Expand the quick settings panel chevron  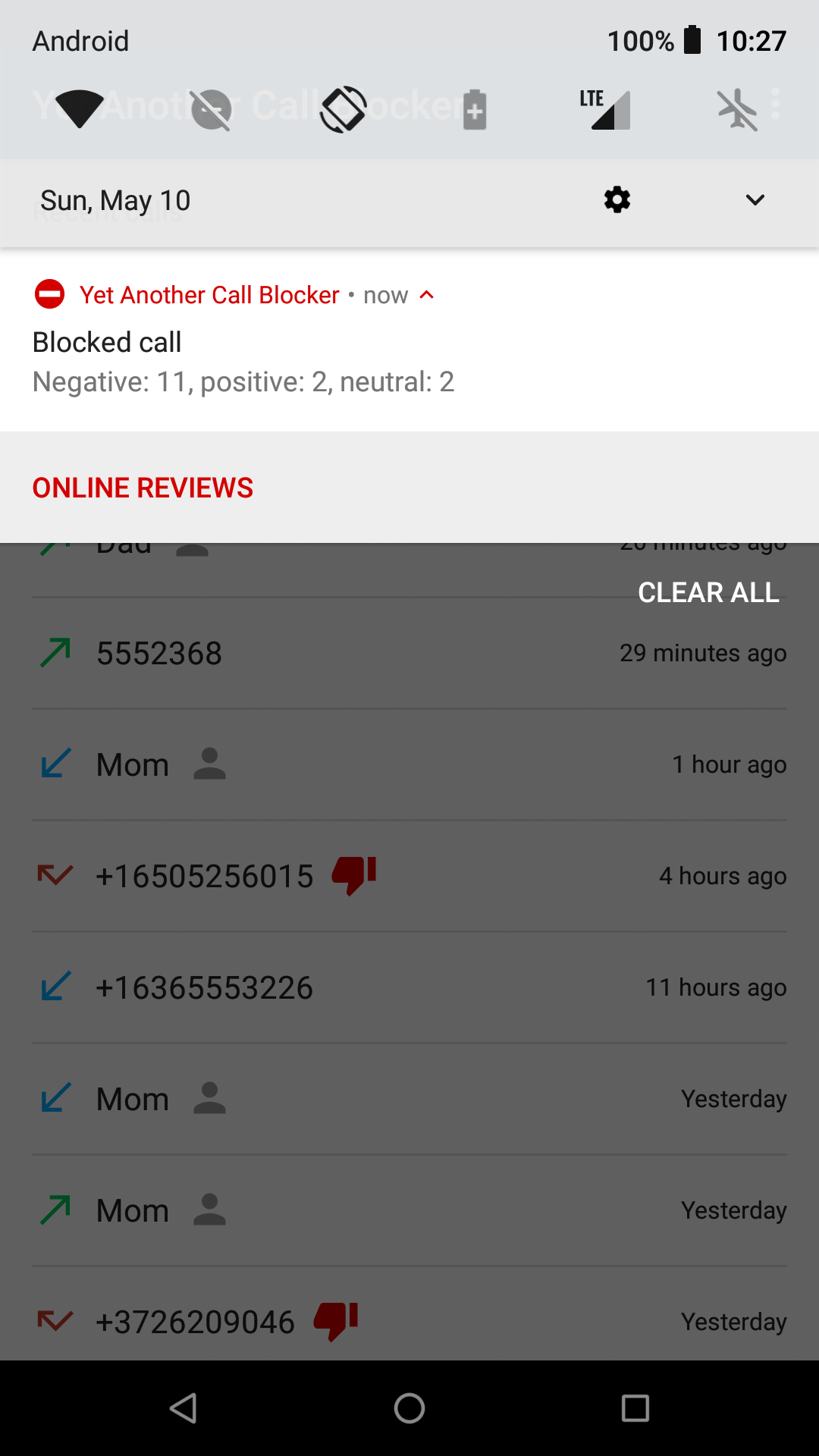(755, 200)
